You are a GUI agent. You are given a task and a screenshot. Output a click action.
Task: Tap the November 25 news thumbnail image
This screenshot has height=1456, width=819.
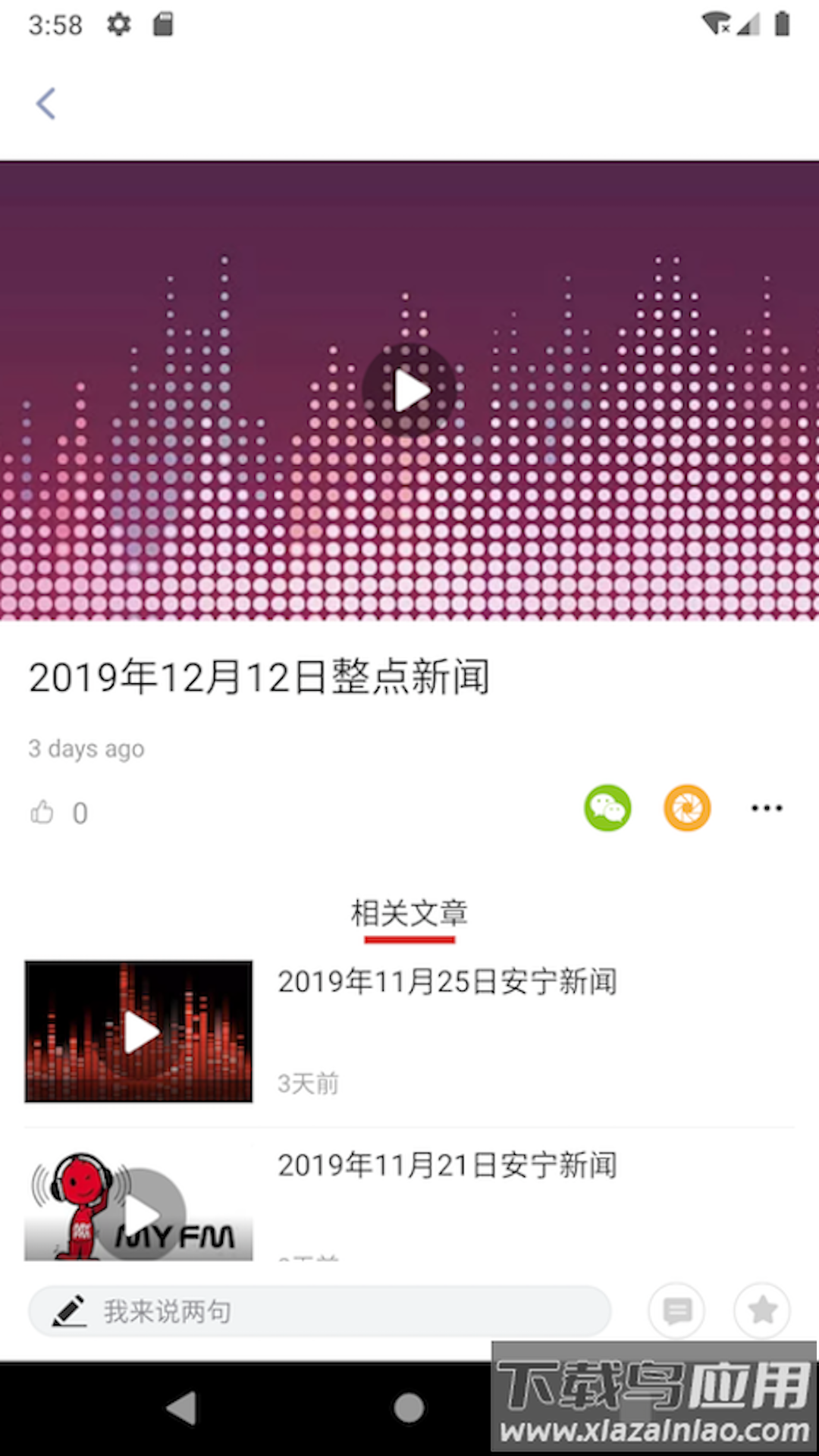point(138,1031)
